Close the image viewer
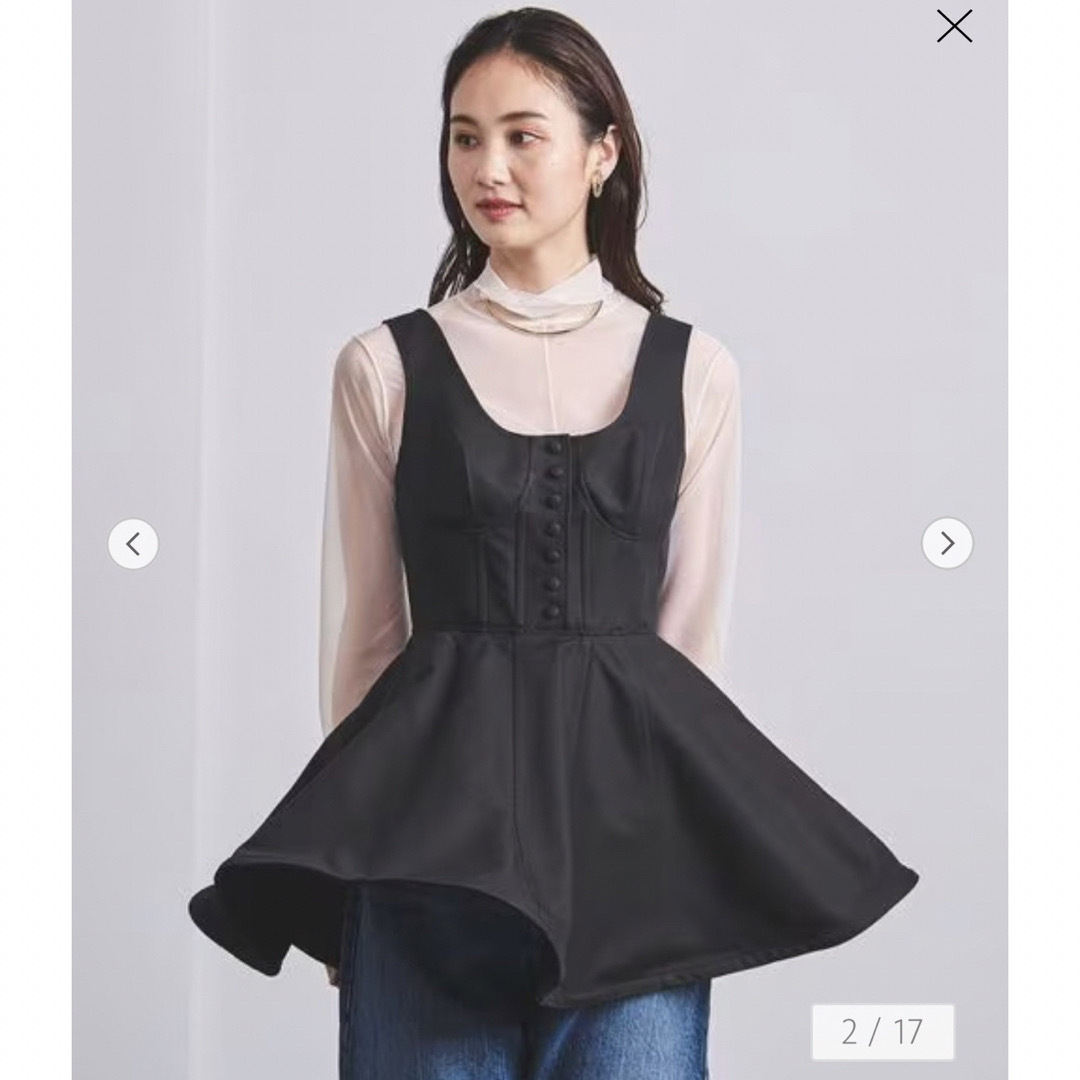 tap(954, 27)
